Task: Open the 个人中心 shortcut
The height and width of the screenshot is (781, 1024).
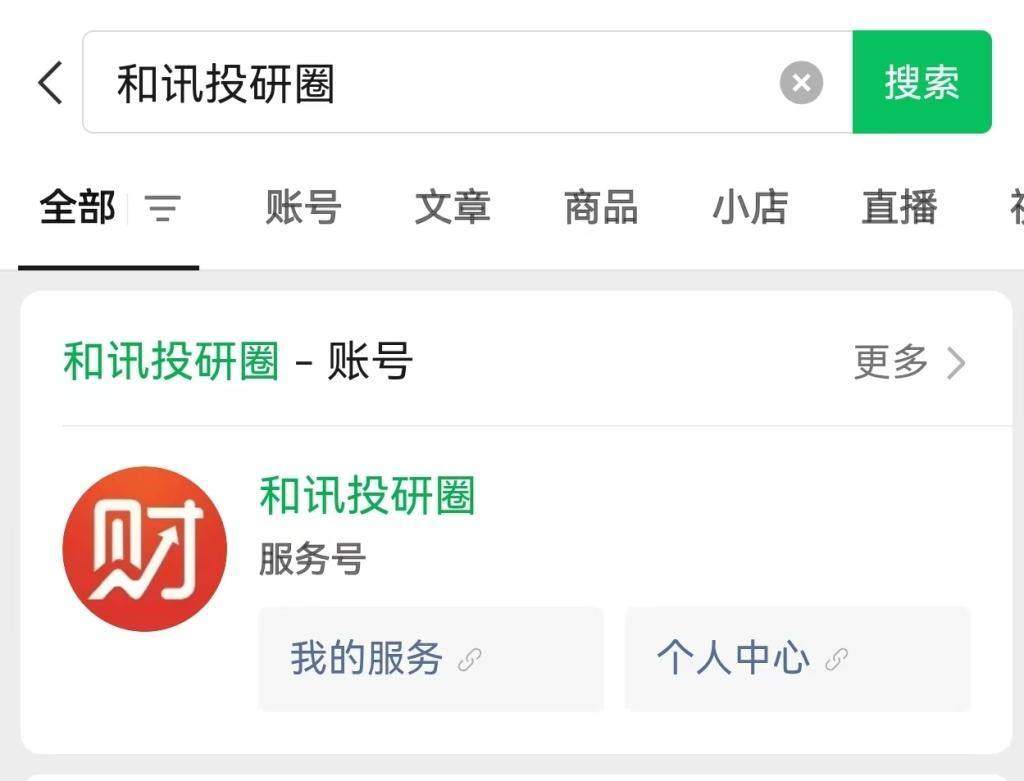Action: pyautogui.click(x=797, y=659)
